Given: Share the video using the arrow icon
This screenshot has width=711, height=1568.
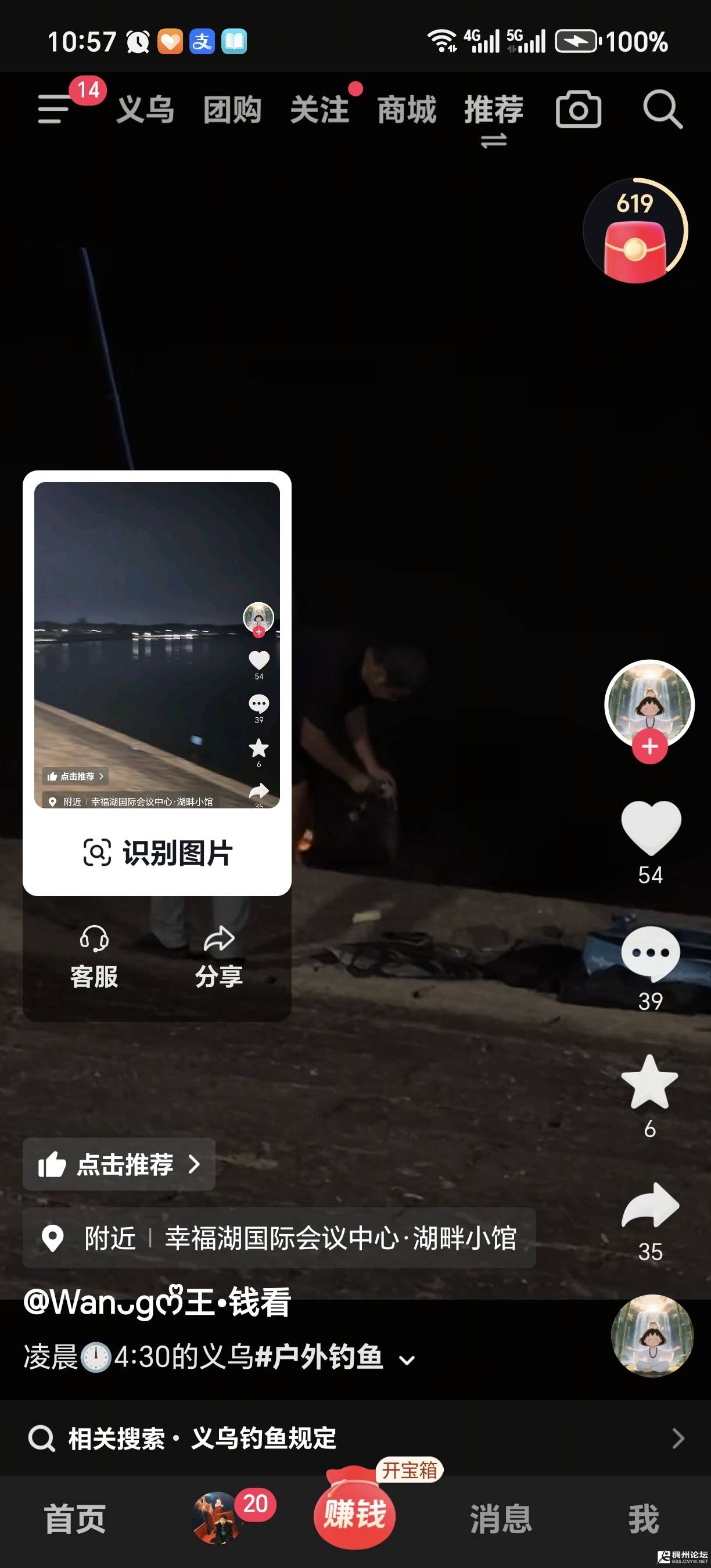Looking at the screenshot, I should [650, 1206].
